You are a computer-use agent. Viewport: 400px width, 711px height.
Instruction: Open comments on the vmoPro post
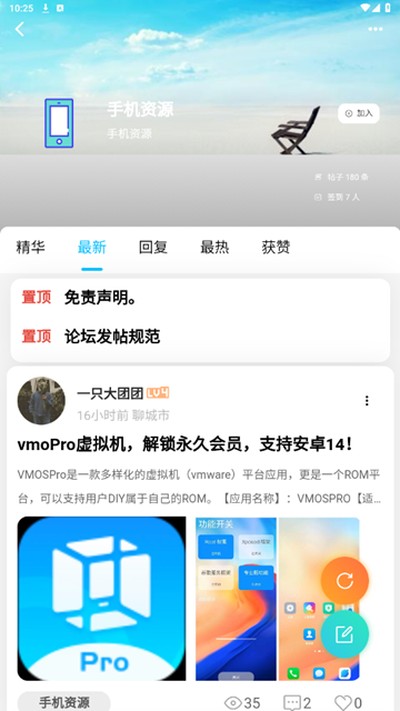point(297,703)
